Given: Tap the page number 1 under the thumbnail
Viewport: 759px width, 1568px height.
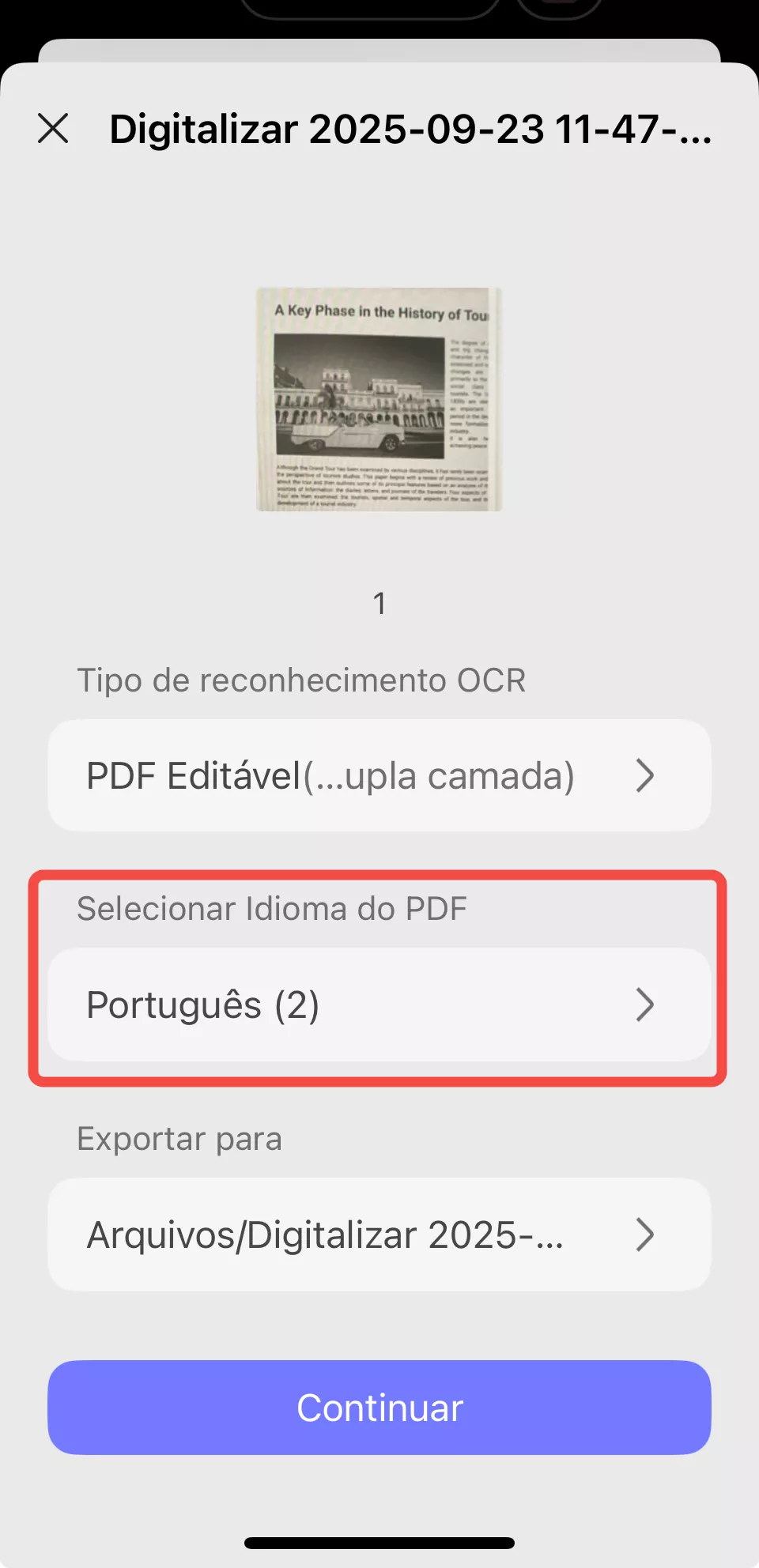Looking at the screenshot, I should tap(379, 602).
